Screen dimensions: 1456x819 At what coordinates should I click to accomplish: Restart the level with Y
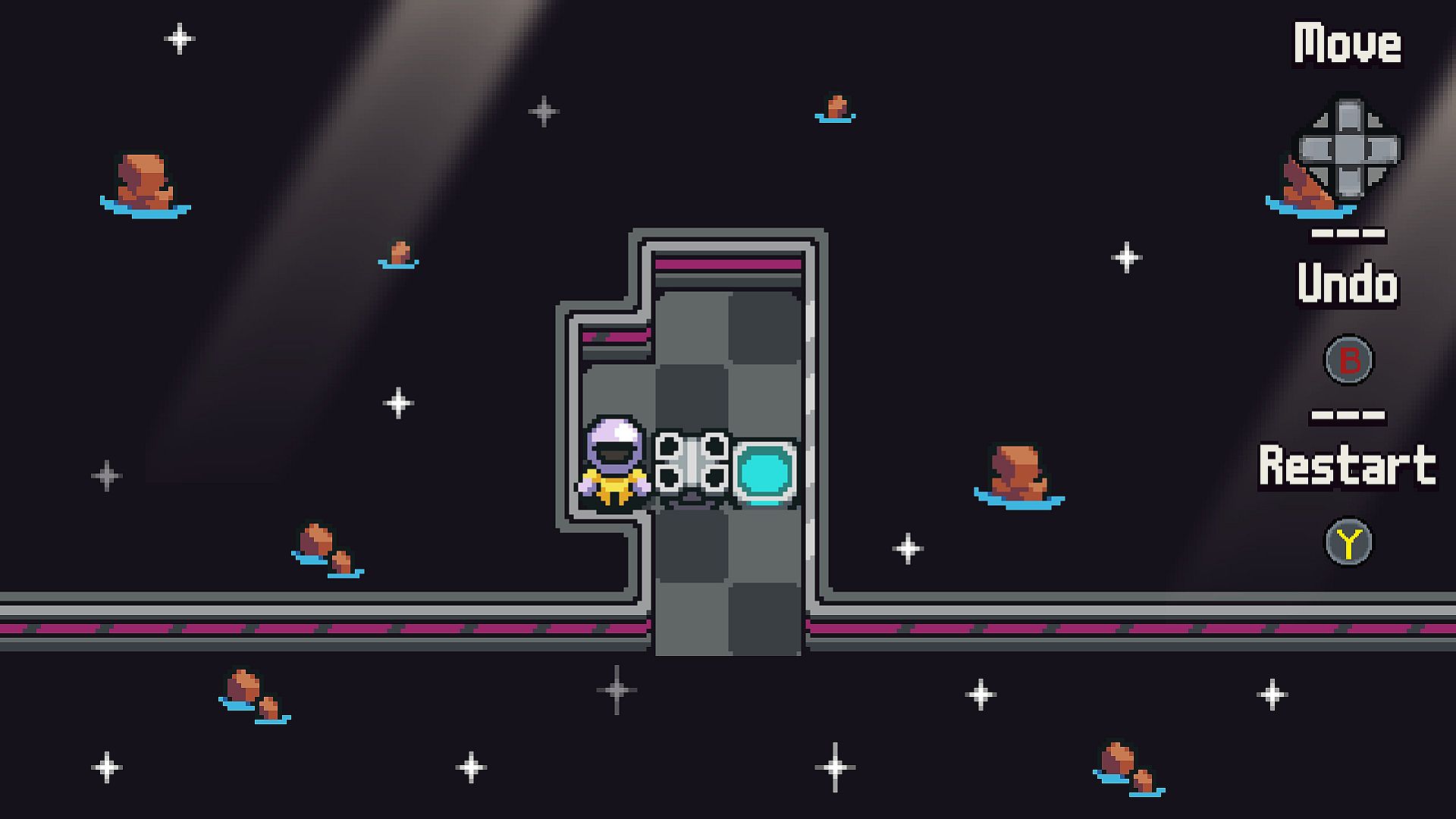(x=1348, y=541)
